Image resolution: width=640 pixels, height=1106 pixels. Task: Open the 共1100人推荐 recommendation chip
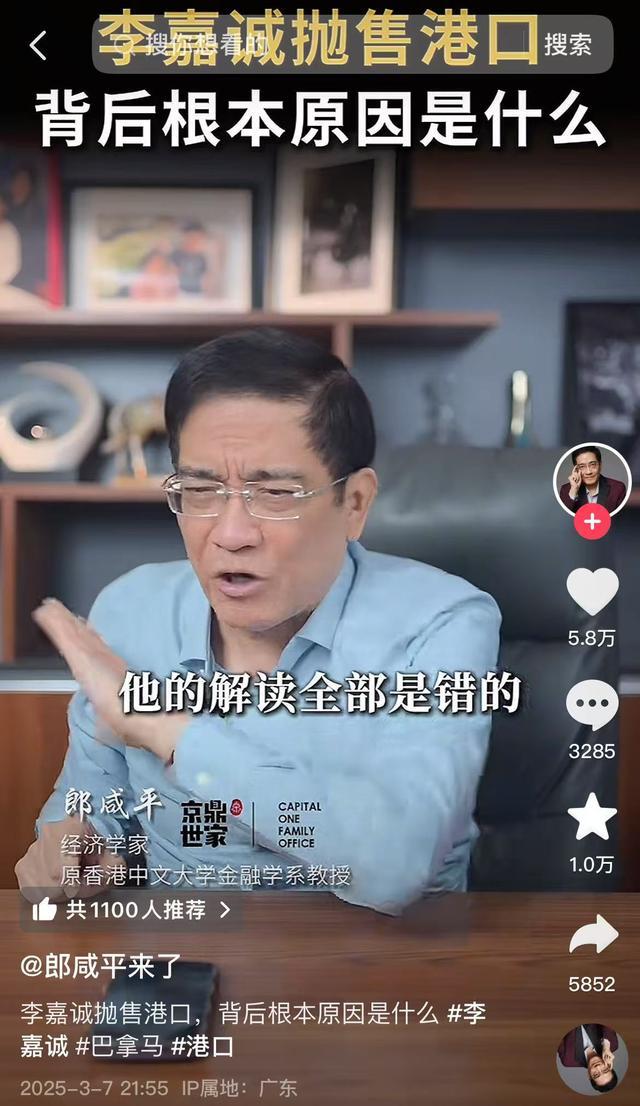[x=131, y=910]
